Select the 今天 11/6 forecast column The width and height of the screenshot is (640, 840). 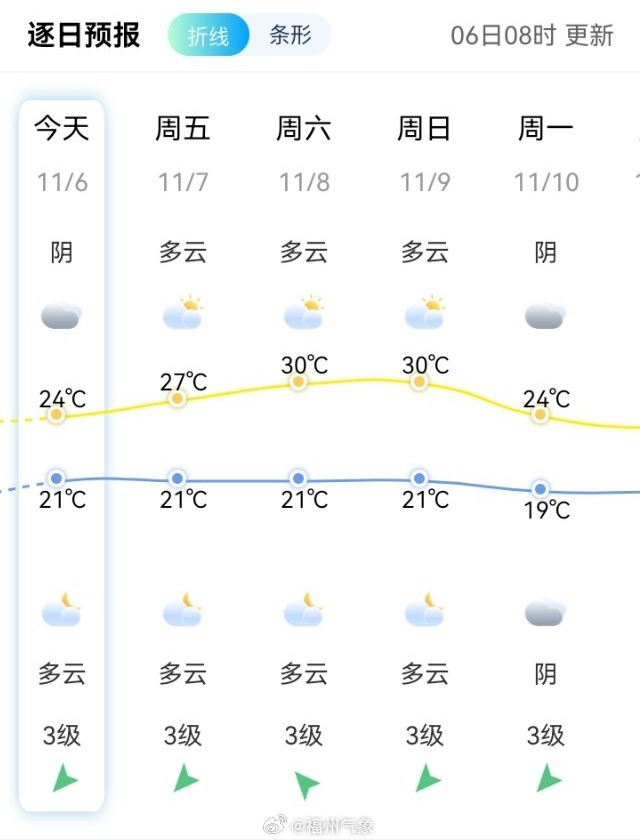point(62,150)
